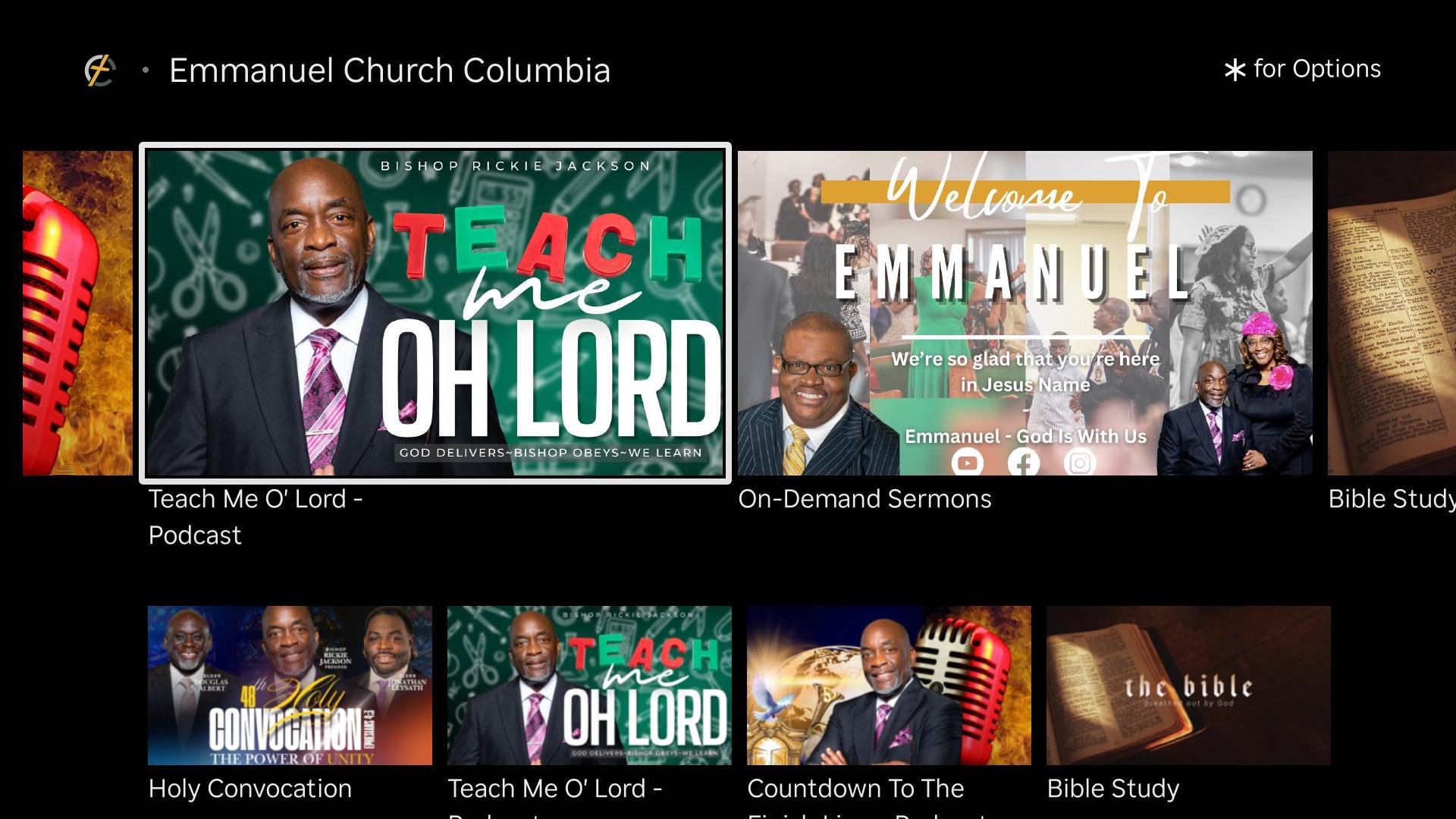Open the large featured Teach Me O' Lord banner
The image size is (1456, 819).
[x=435, y=312]
